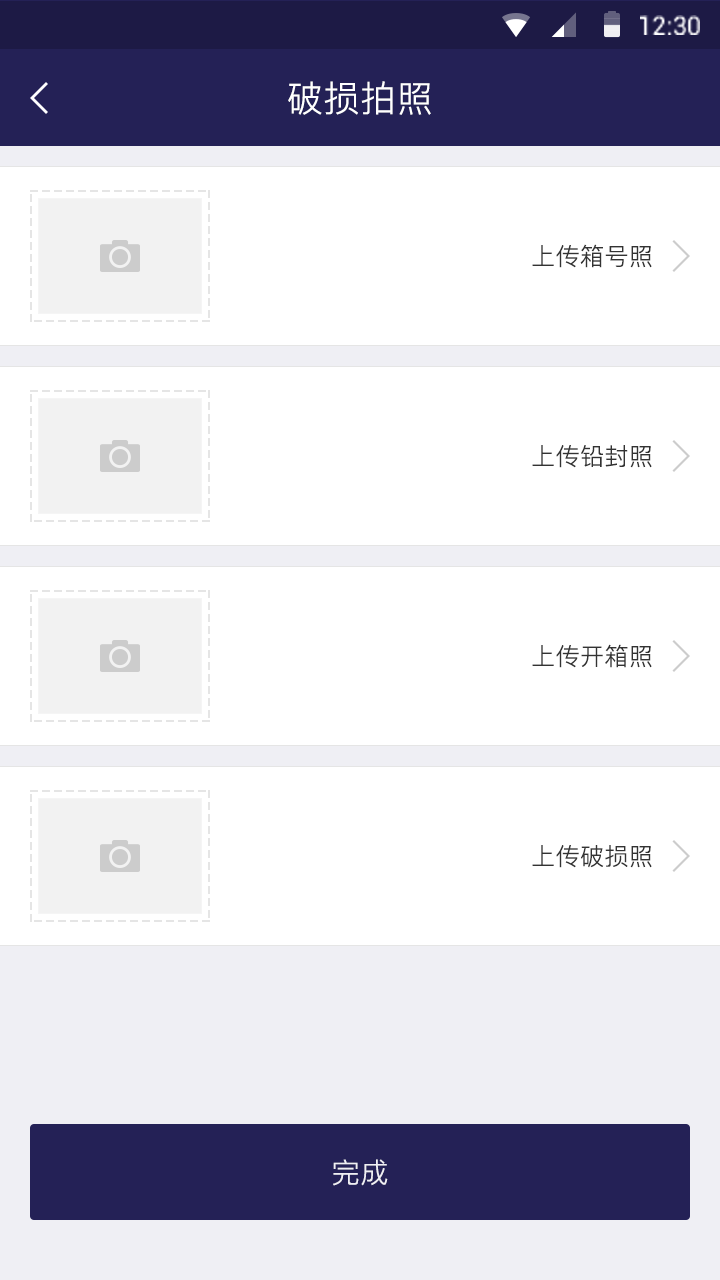Tap the camera placeholder for 上传箱号照
720x1280 pixels.
120,256
